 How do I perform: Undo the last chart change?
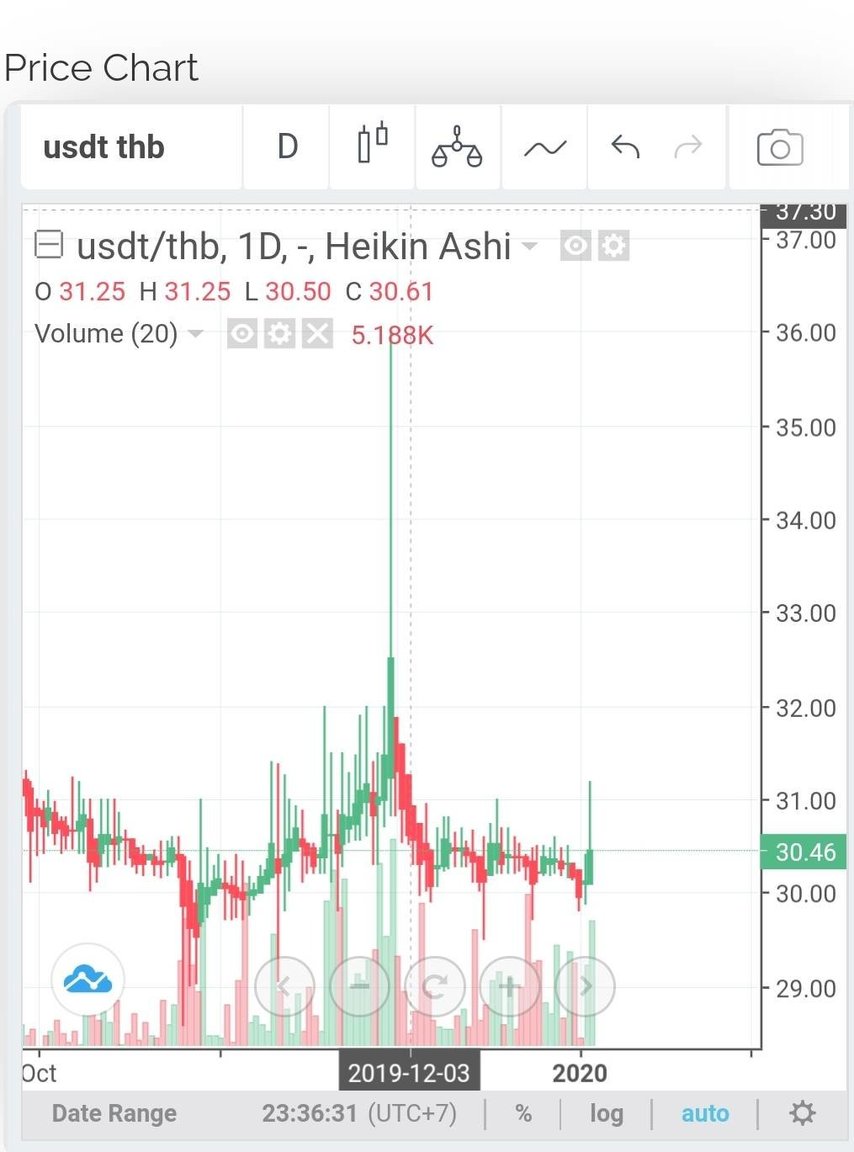coord(626,149)
